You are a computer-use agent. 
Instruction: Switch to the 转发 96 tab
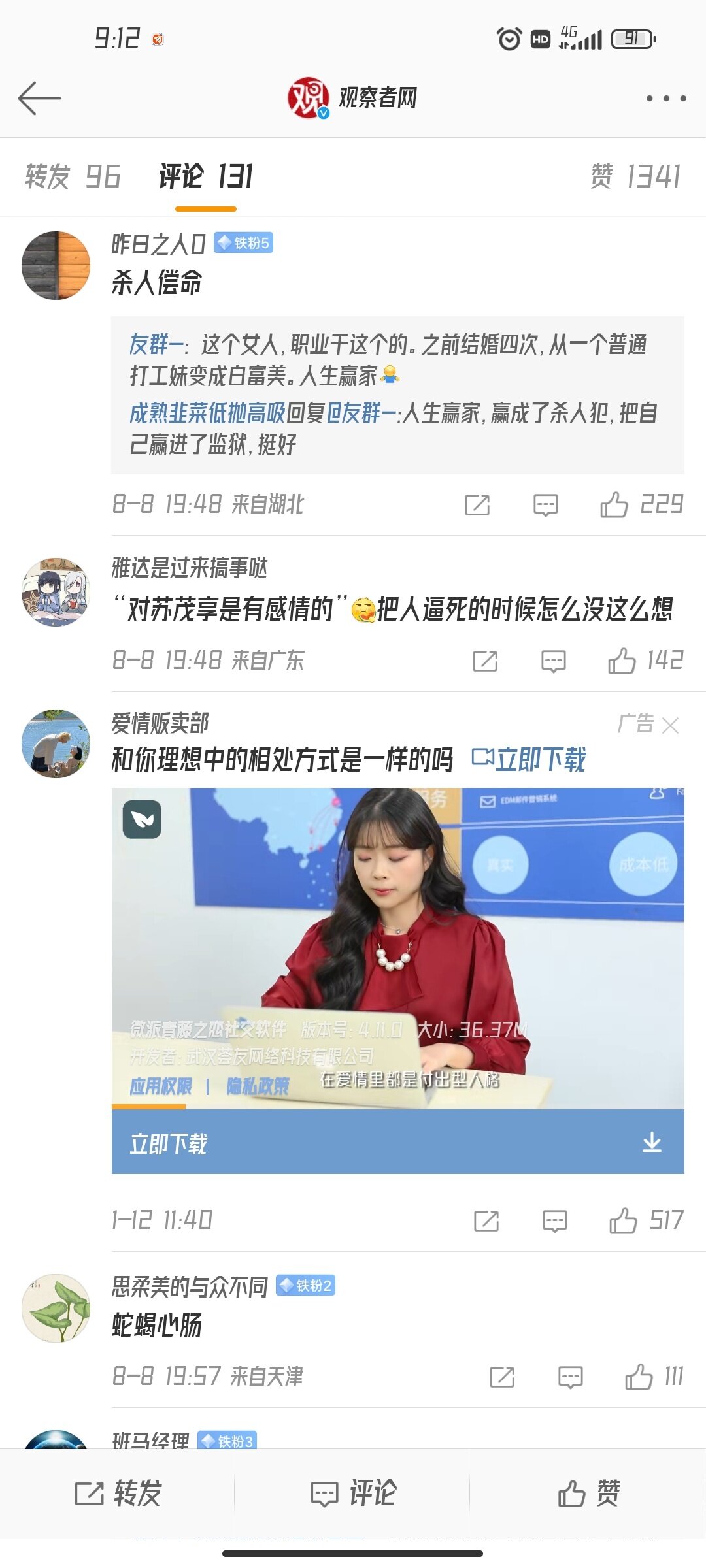click(73, 176)
